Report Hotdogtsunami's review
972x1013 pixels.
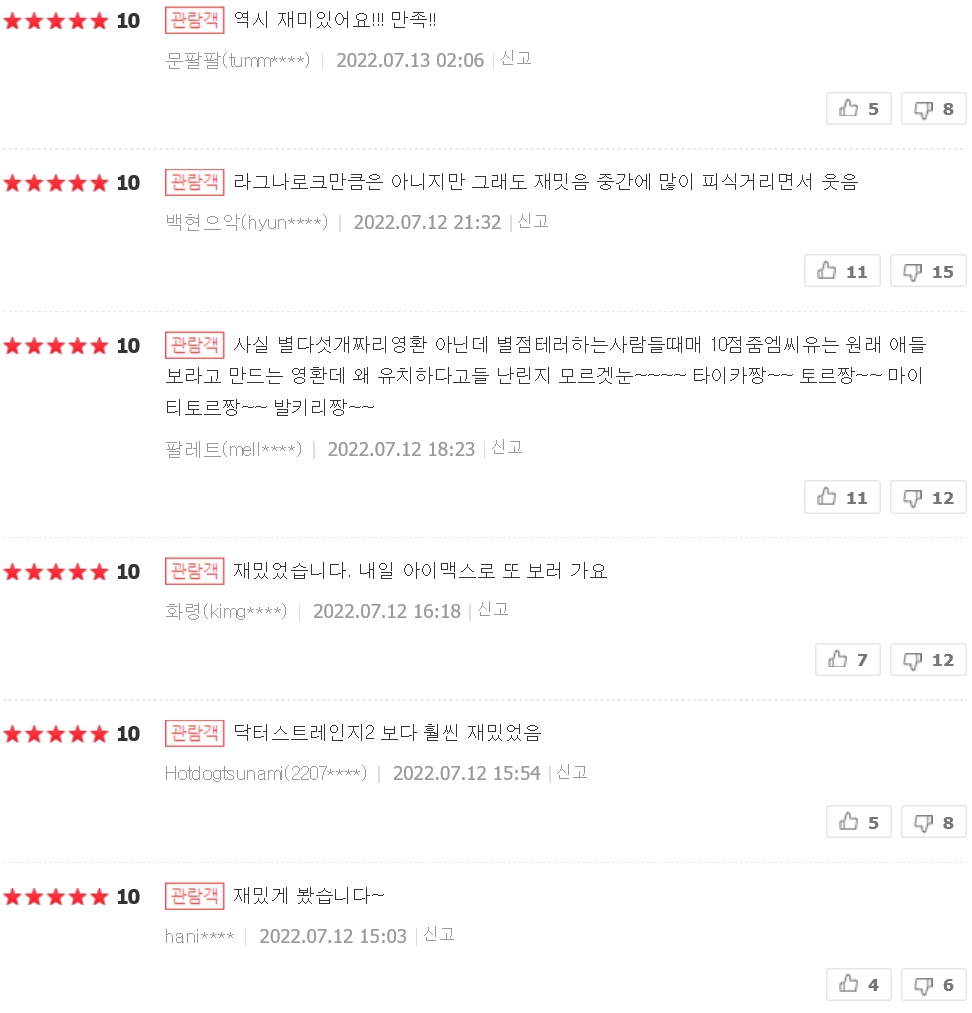click(x=572, y=773)
